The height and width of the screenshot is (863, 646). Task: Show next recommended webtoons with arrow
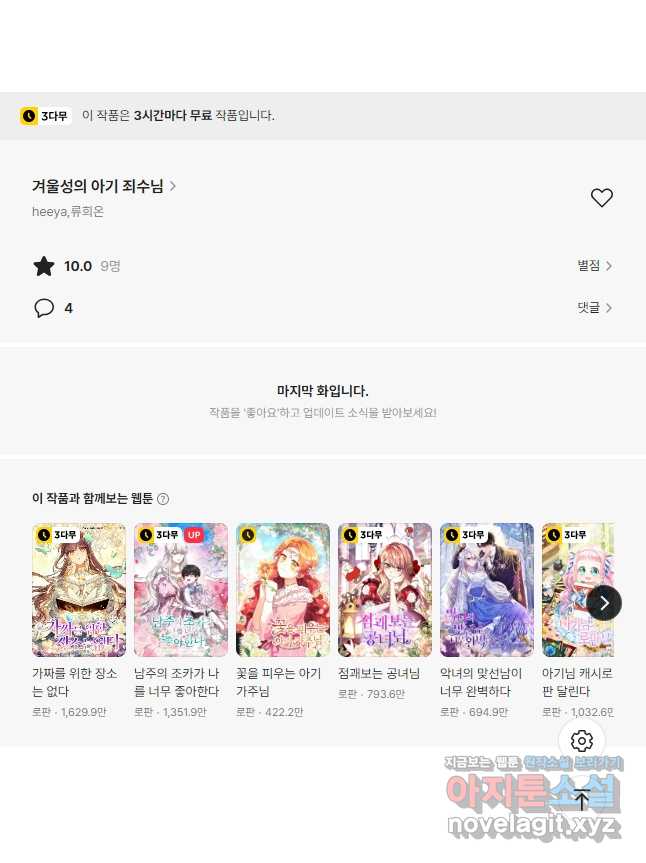click(x=604, y=603)
